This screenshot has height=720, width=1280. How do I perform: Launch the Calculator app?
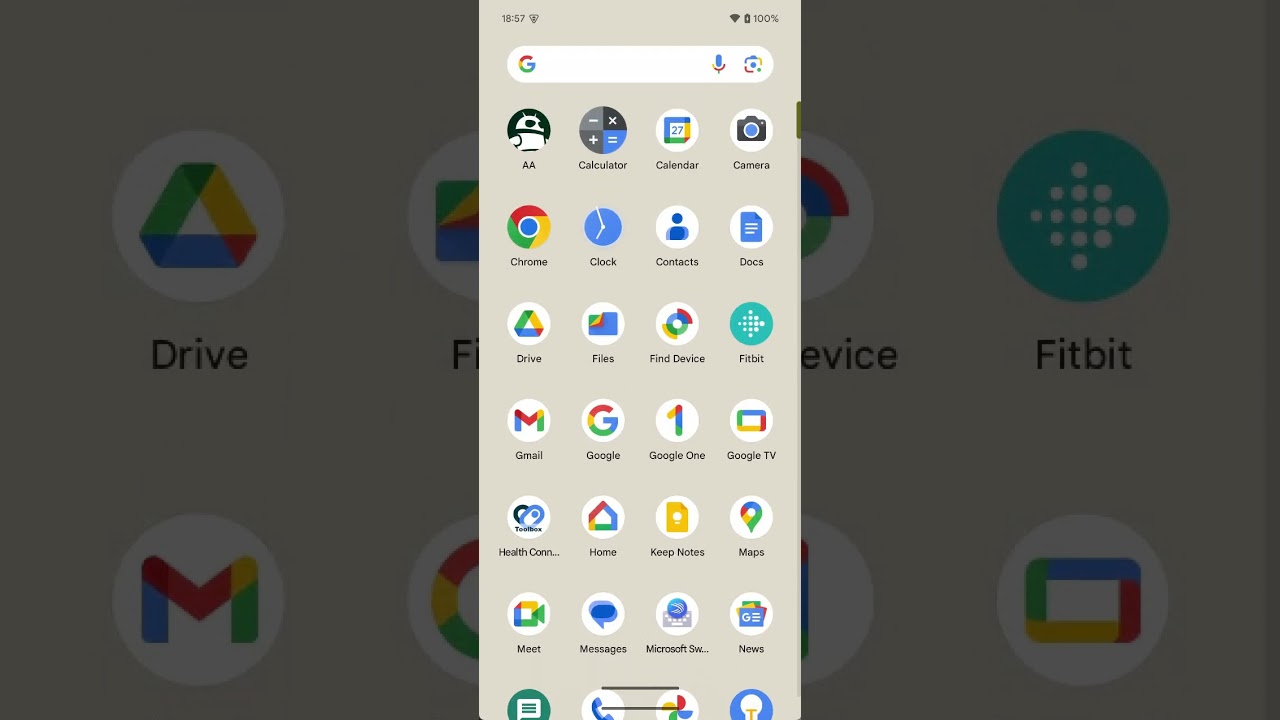click(603, 131)
